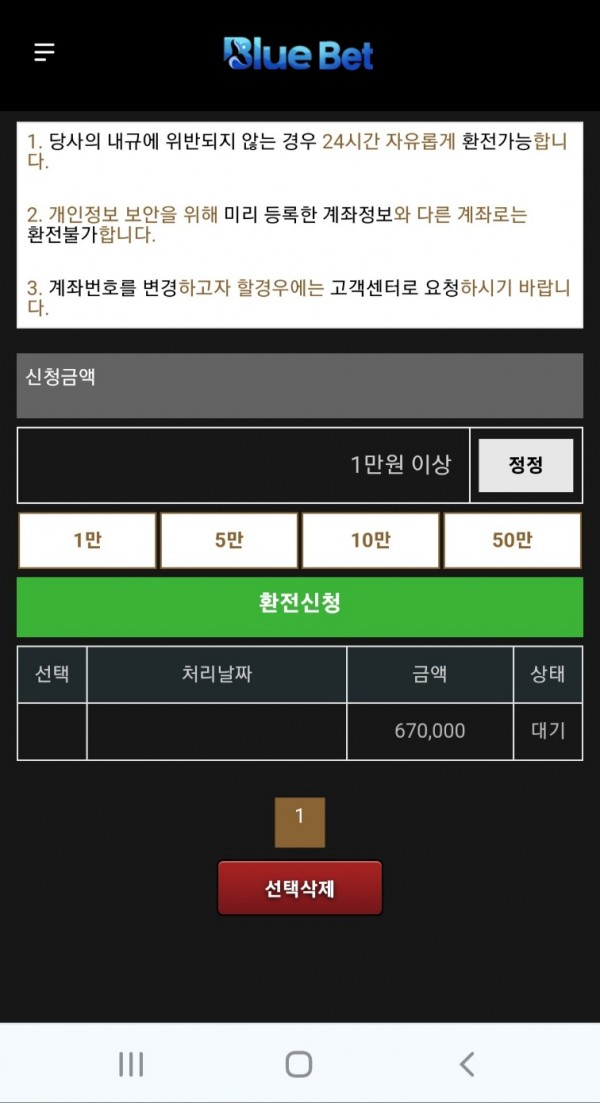
Task: Select the 10만 amount button
Action: point(370,541)
